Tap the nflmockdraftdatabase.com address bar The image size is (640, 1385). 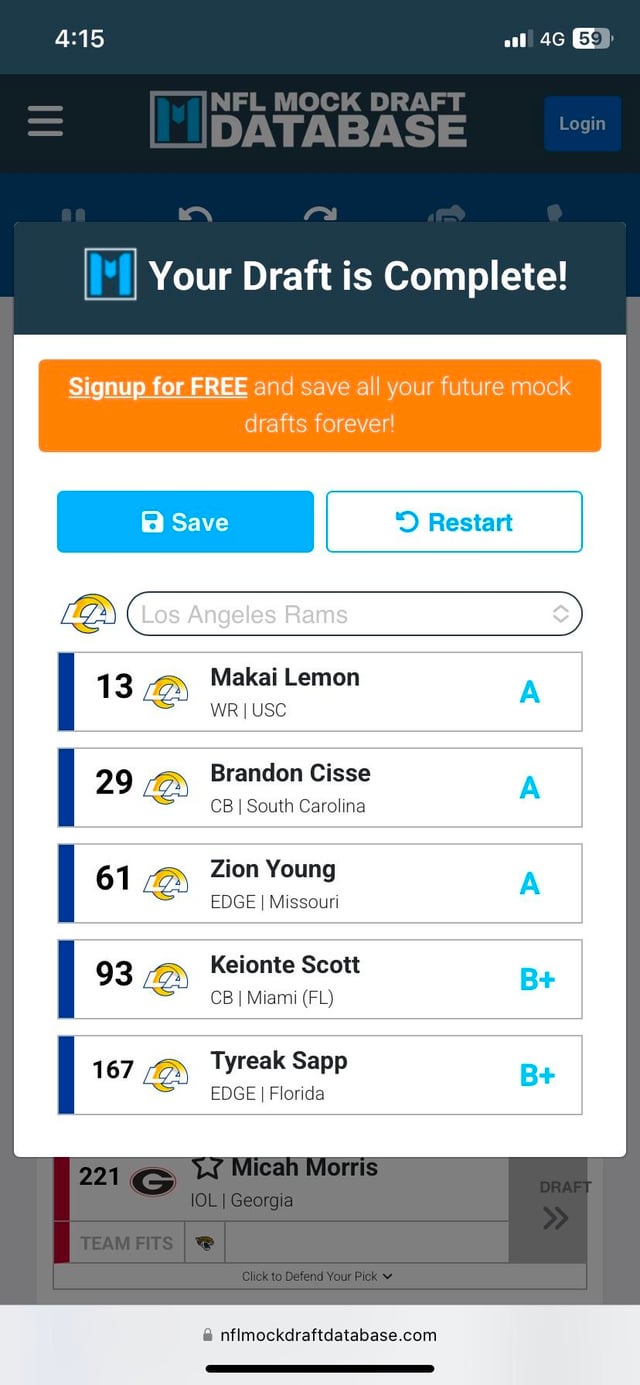(x=320, y=1335)
